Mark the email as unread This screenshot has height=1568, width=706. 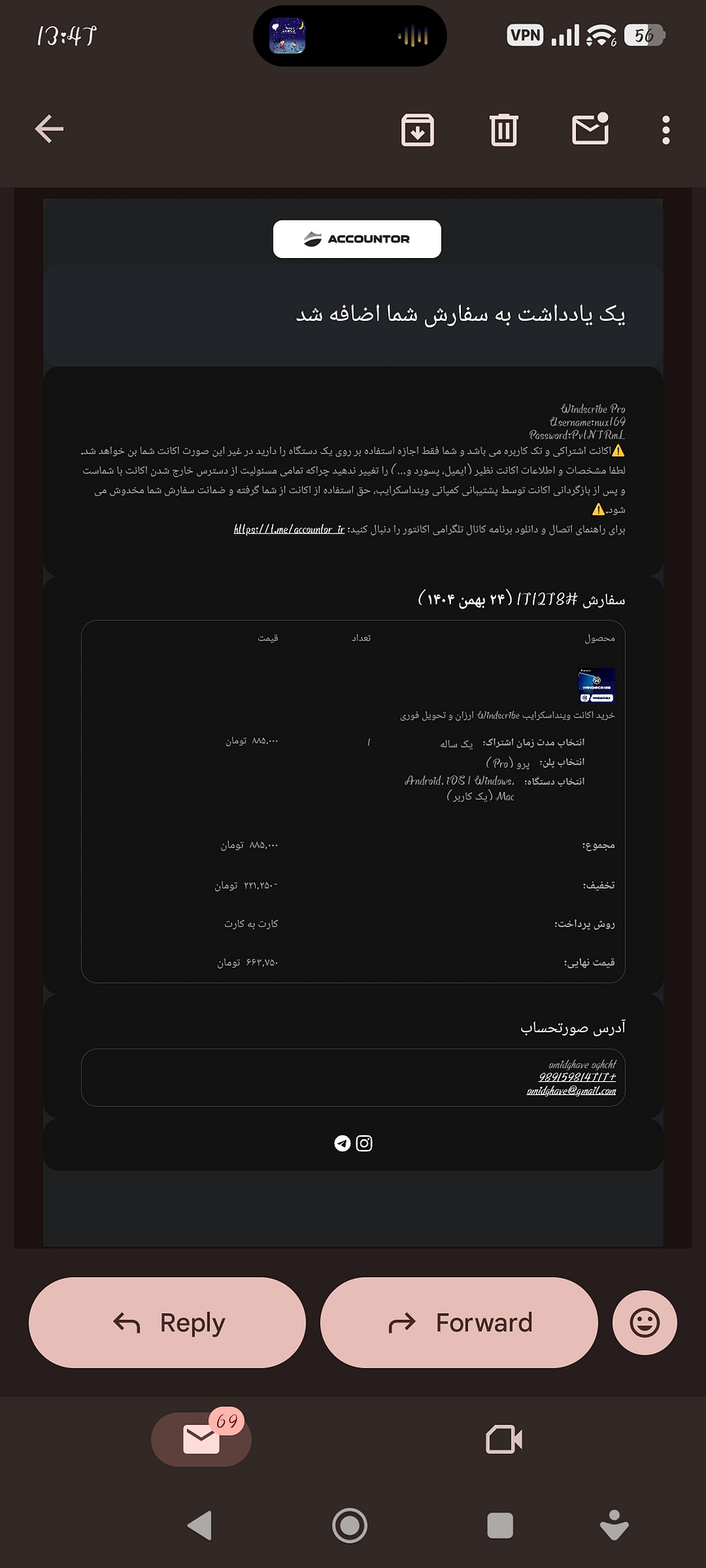(x=591, y=129)
